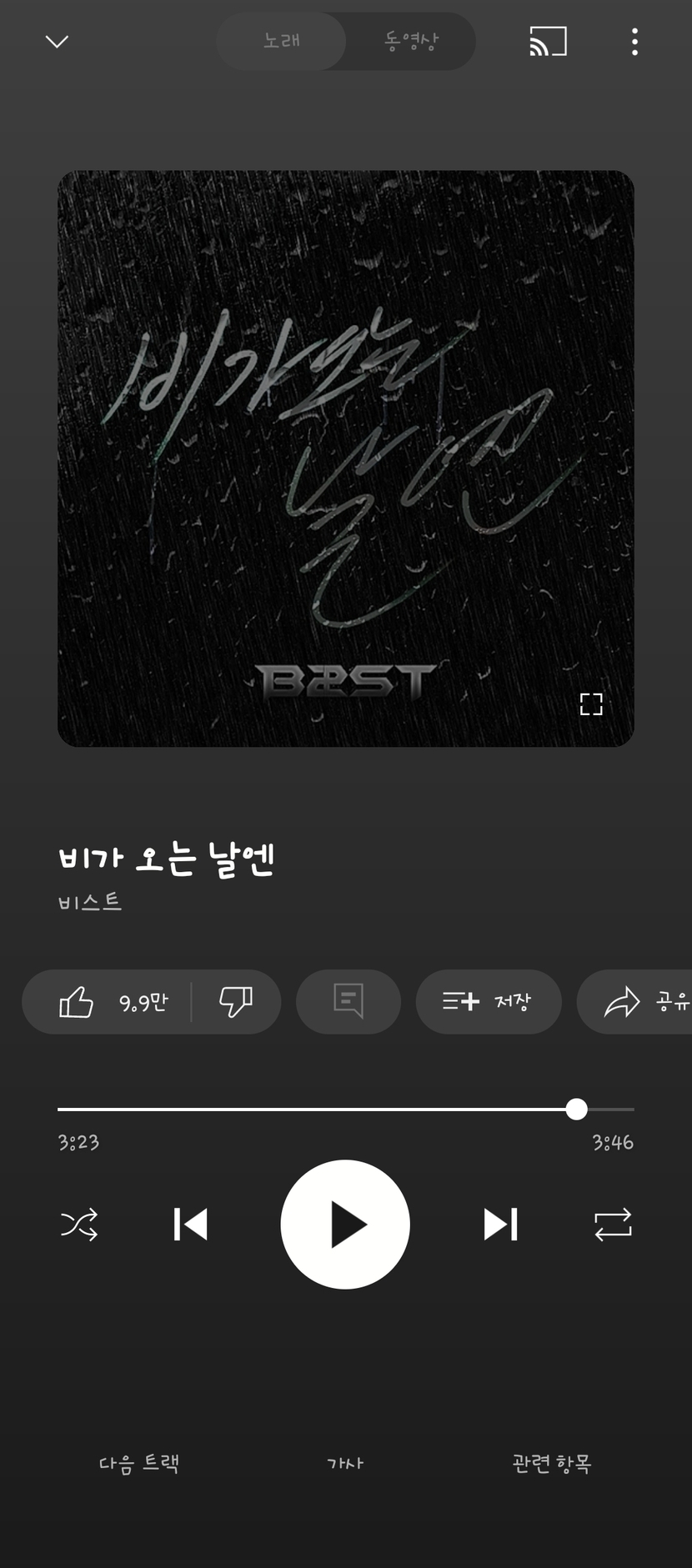This screenshot has width=692, height=1568.
Task: Show lyrics via the 가사 tab
Action: pos(345,1463)
